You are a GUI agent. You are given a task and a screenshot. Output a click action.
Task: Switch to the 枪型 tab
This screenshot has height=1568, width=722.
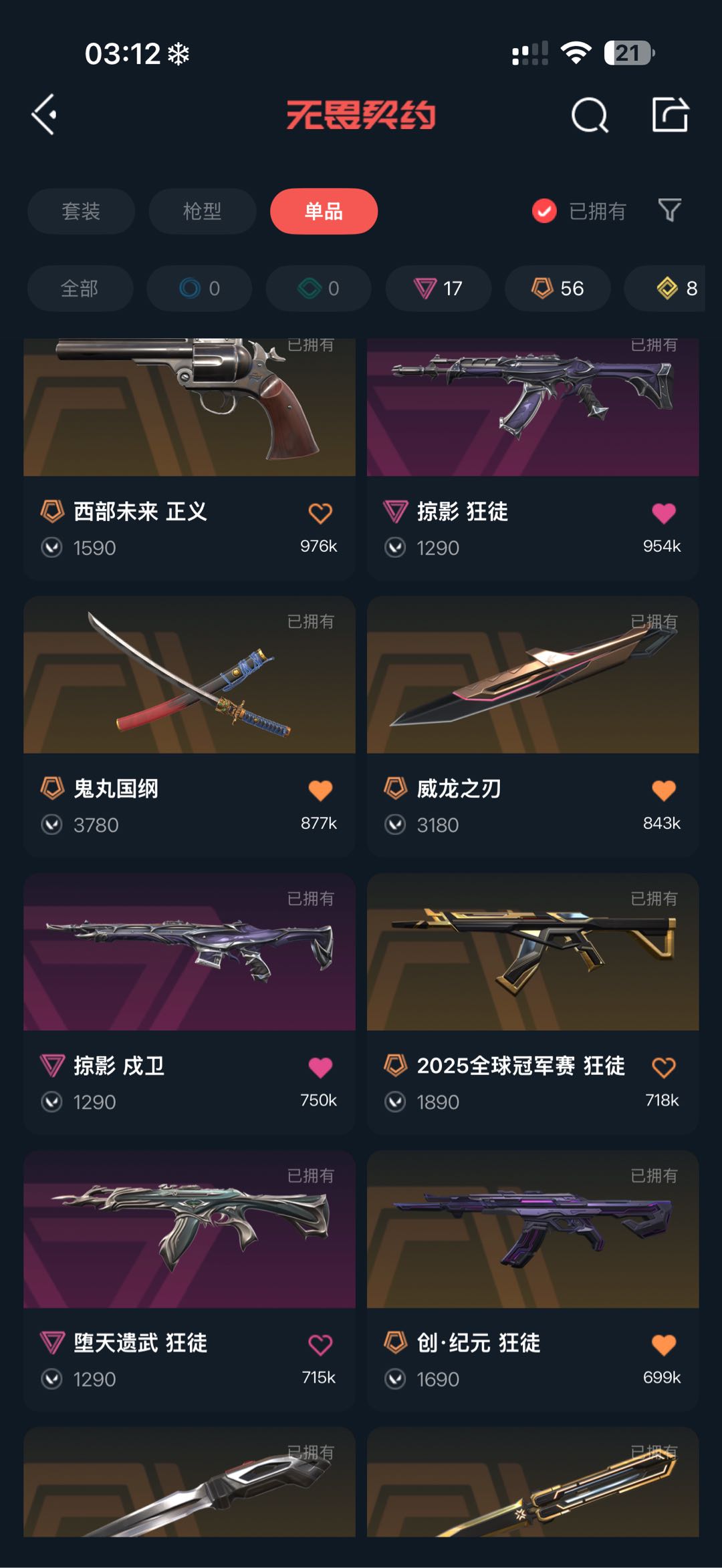[202, 212]
